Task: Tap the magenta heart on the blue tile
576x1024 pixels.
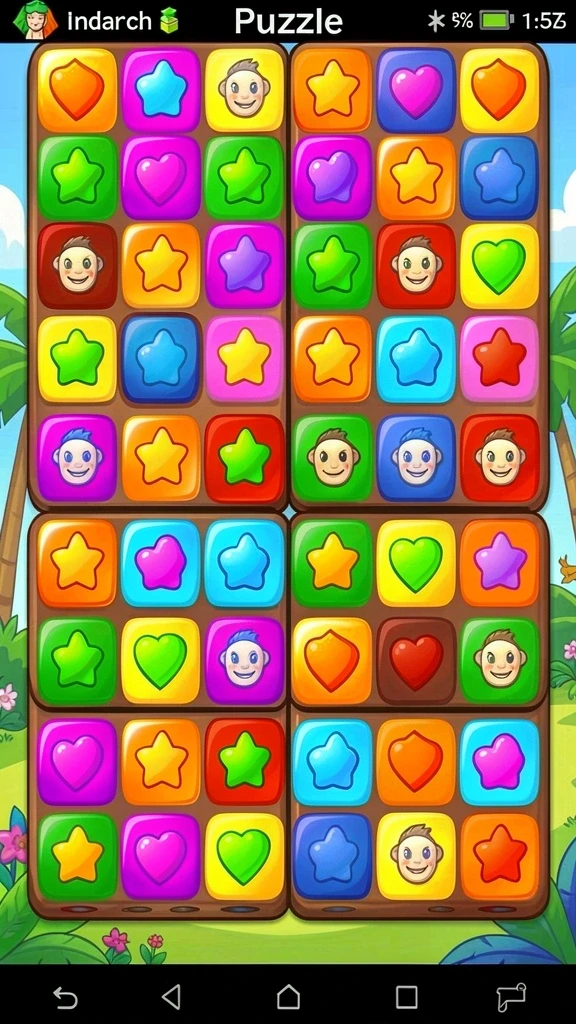Action: tap(417, 90)
